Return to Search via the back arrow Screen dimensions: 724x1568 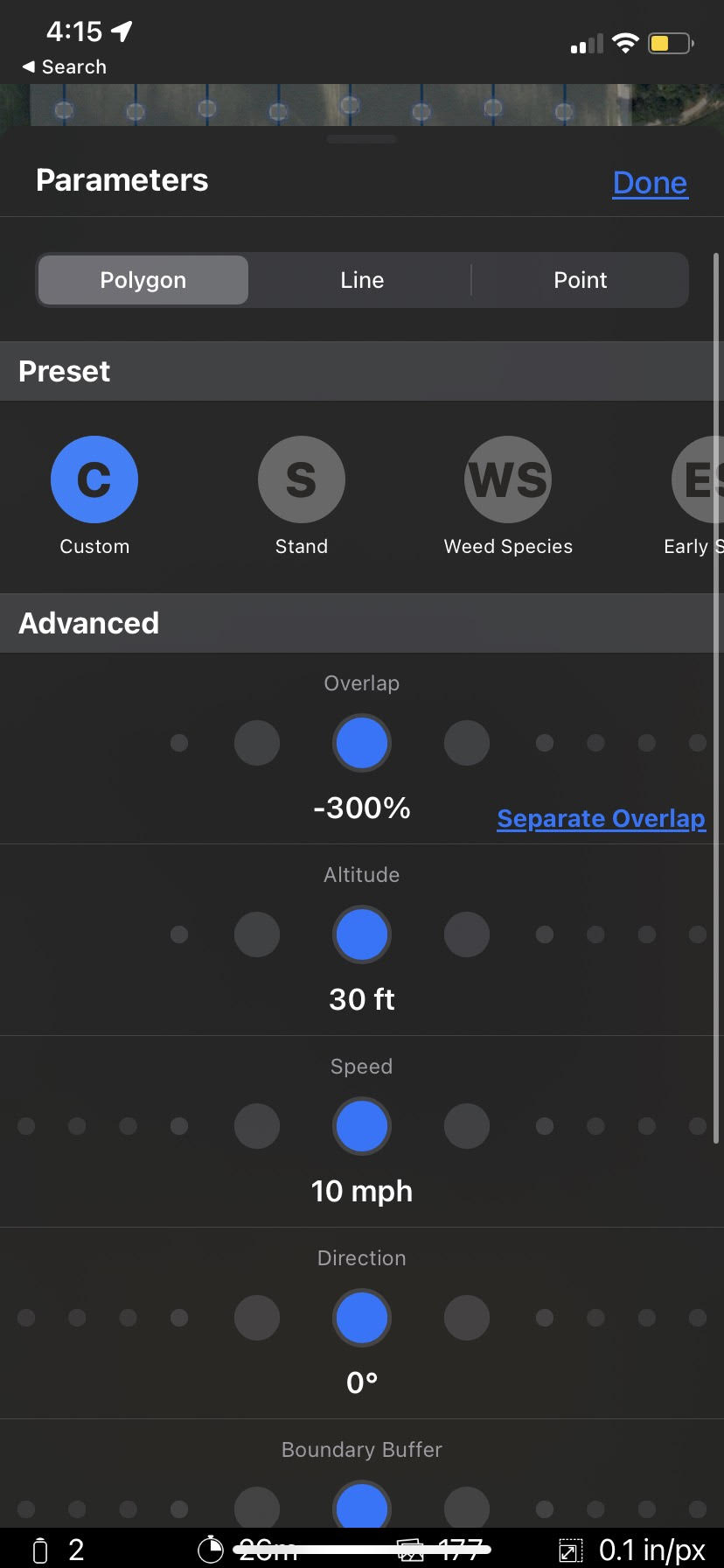(64, 66)
